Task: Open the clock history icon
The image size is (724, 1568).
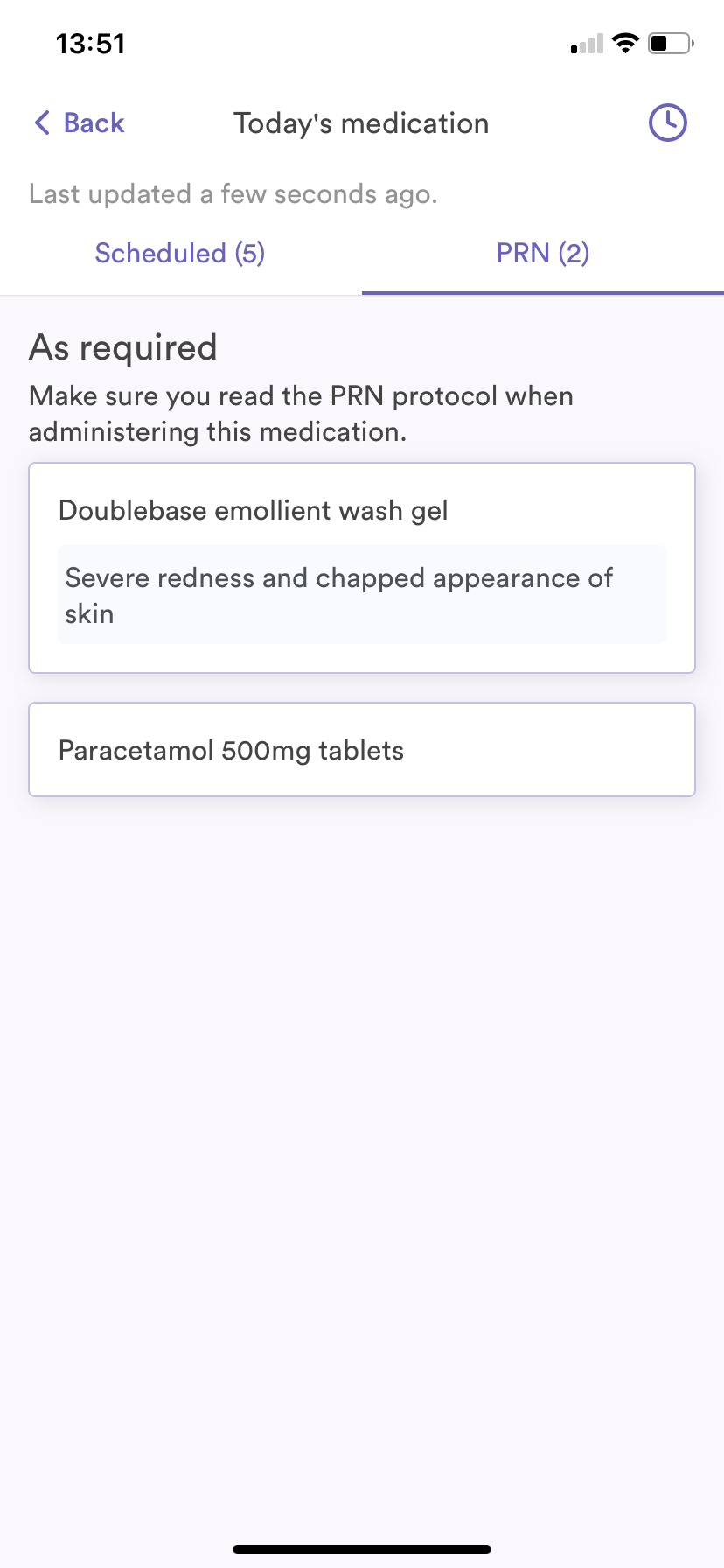Action: tap(668, 122)
